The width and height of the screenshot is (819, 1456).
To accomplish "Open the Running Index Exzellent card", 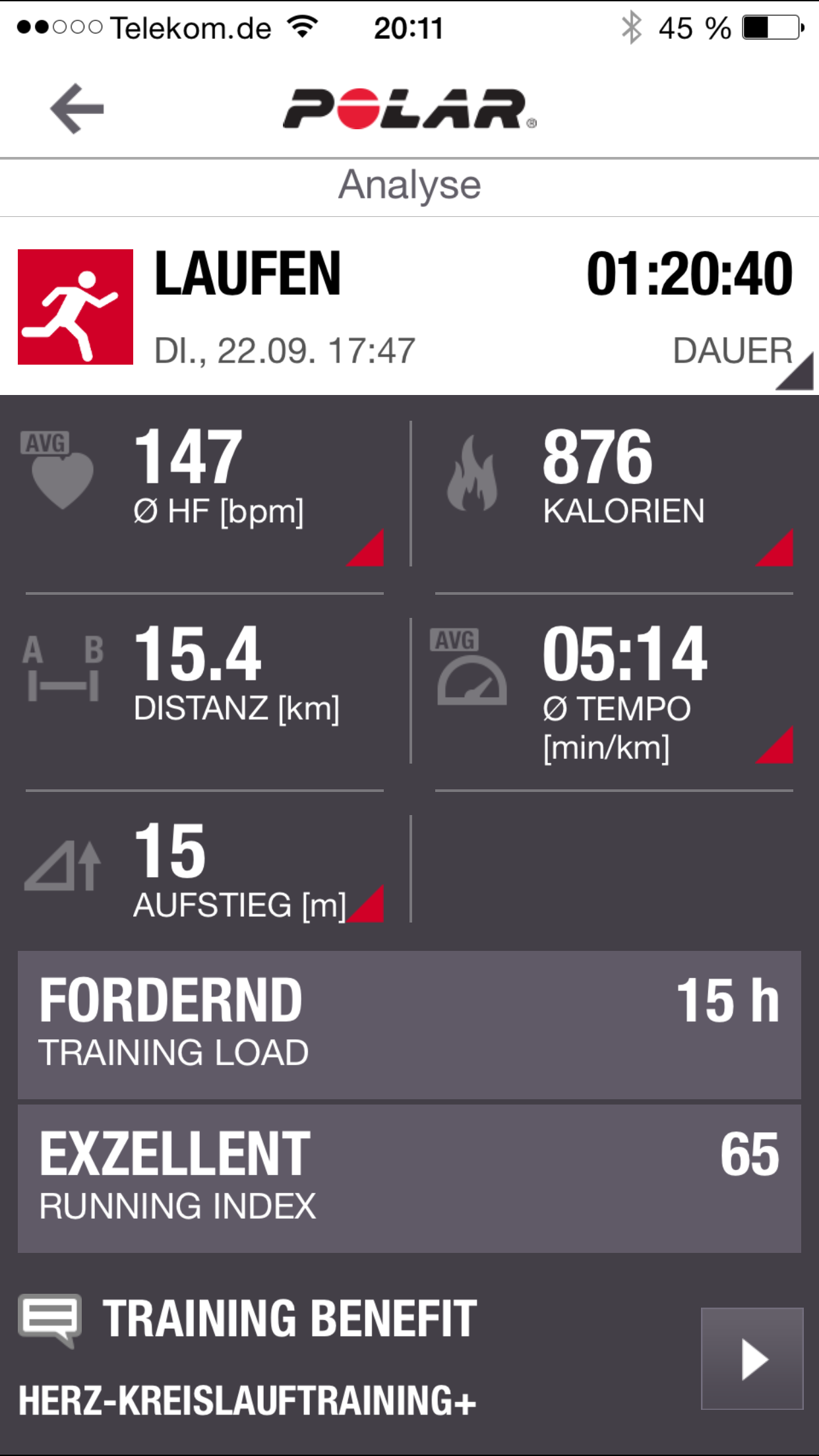I will coord(409,1178).
